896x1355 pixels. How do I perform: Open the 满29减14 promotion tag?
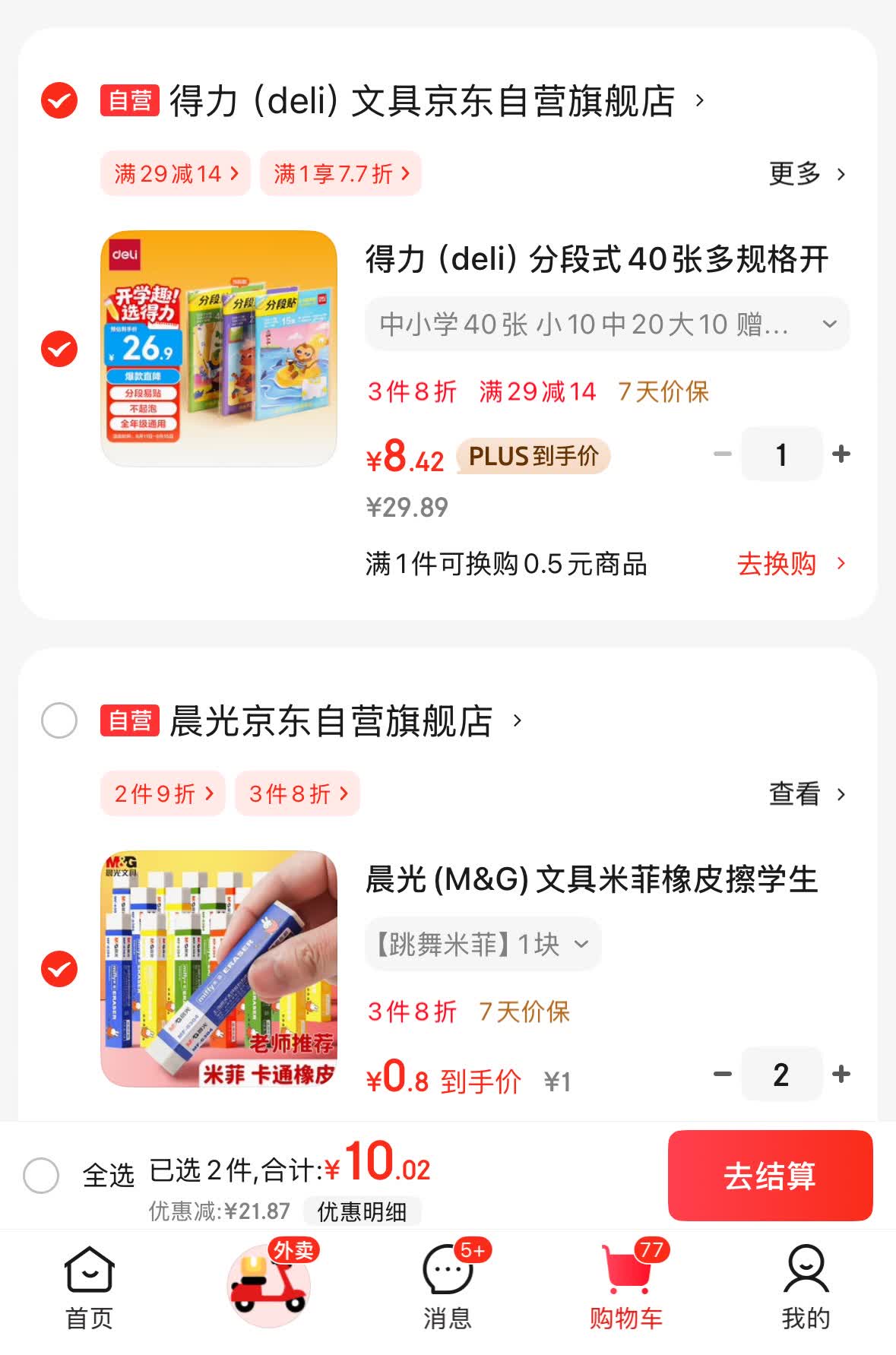[174, 173]
